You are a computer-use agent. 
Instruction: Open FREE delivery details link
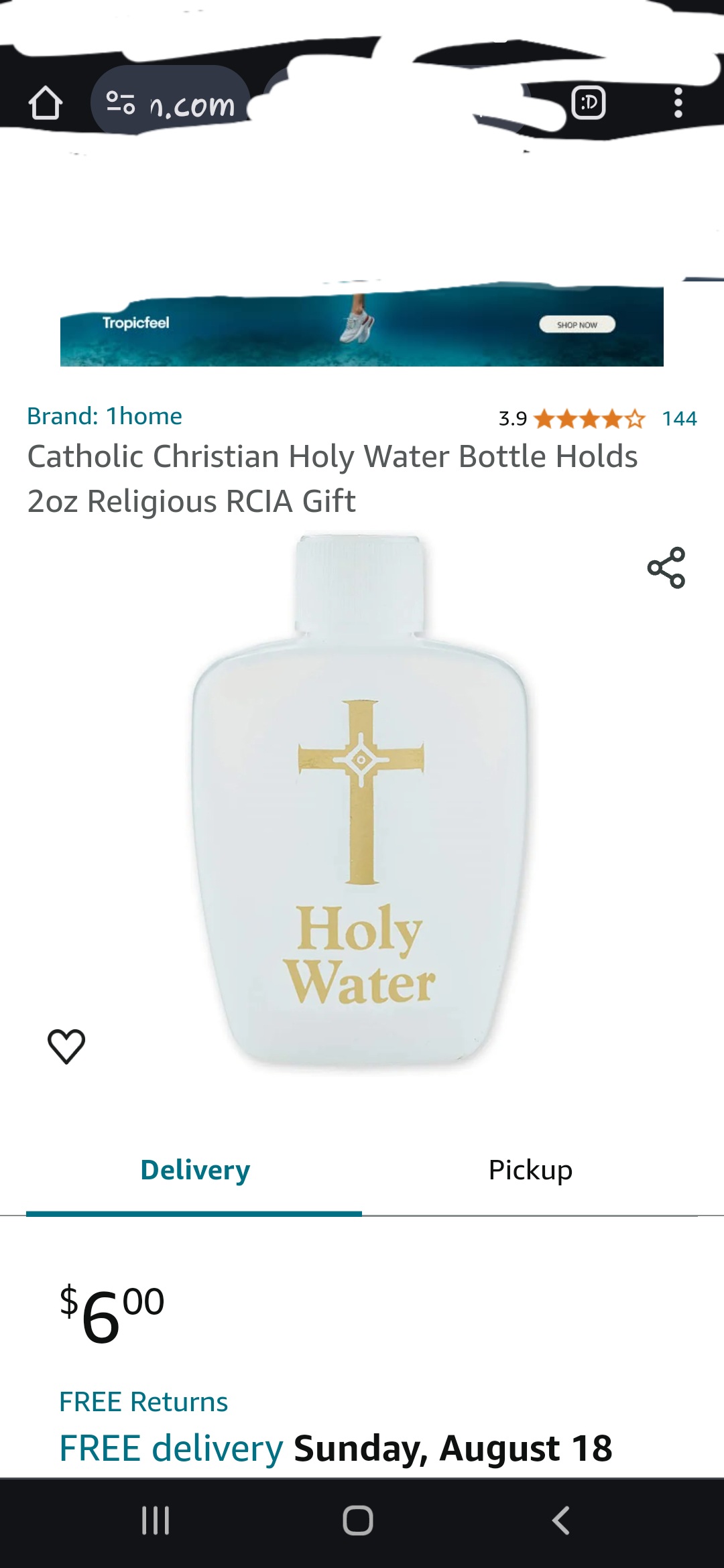172,1449
